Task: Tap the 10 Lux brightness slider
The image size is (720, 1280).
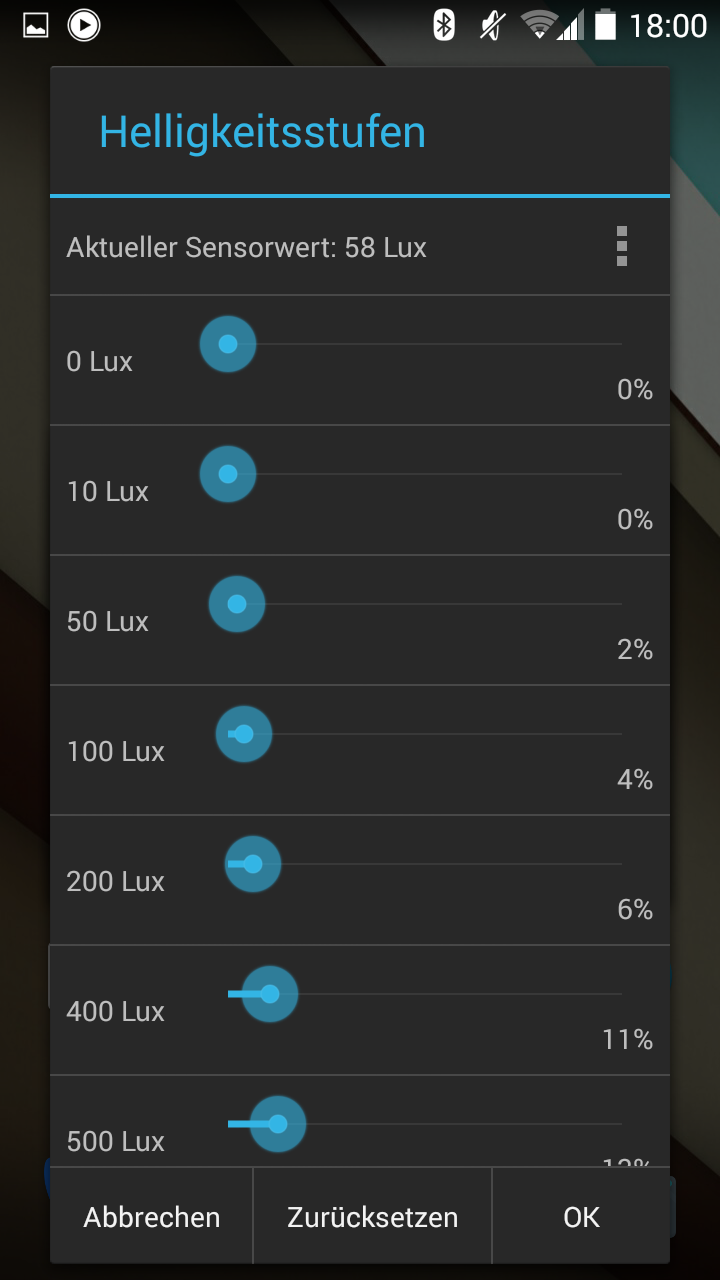Action: click(x=425, y=474)
